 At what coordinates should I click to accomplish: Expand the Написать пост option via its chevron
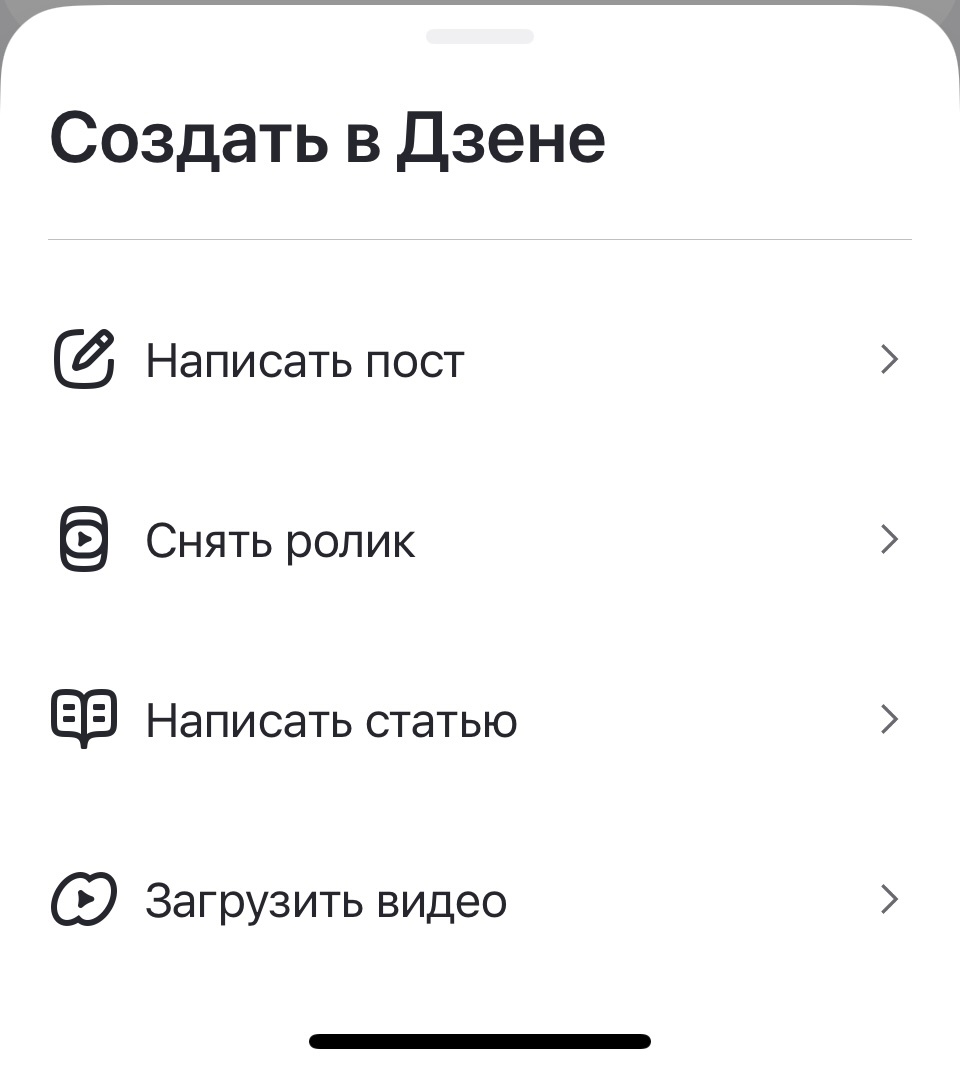coord(889,360)
